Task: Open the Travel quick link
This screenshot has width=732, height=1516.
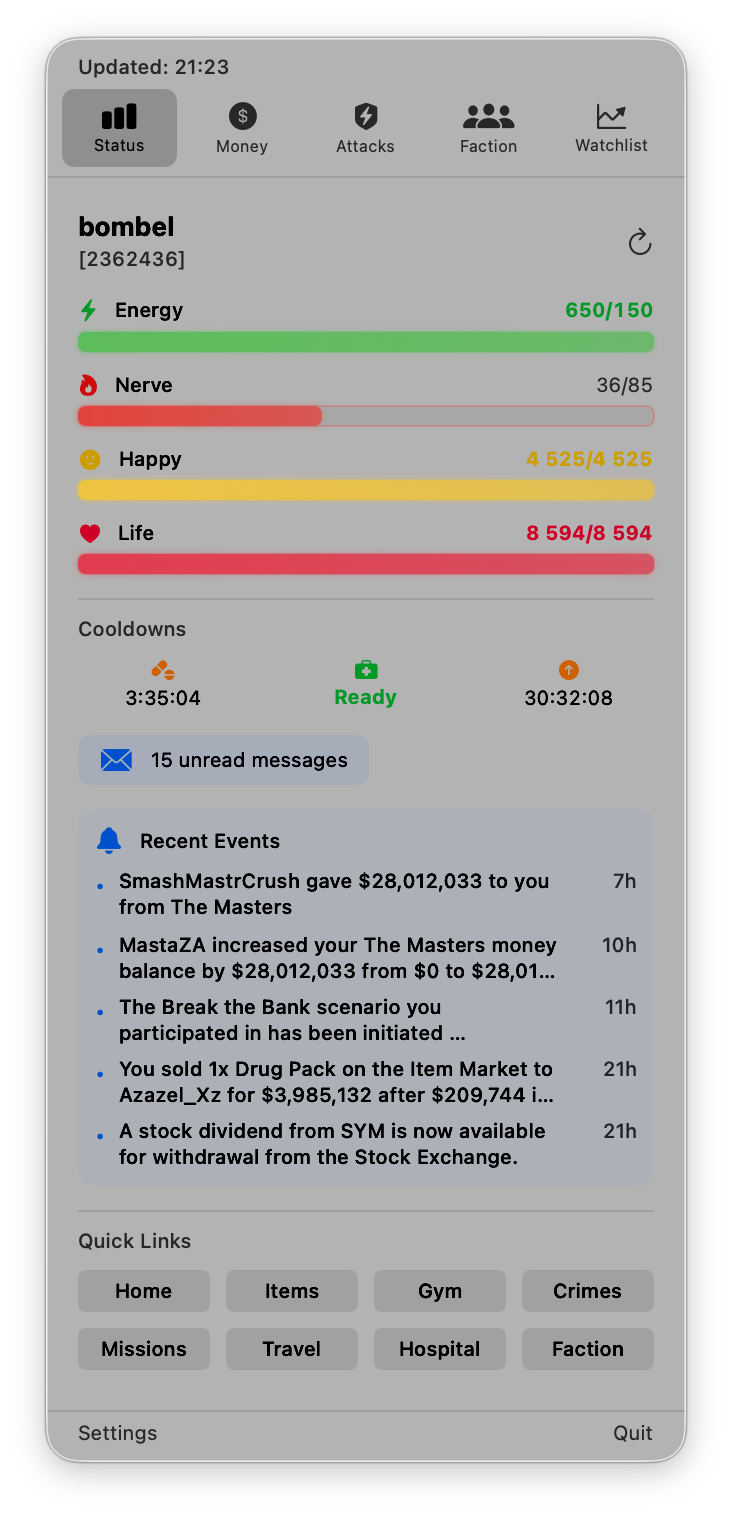Action: 291,1349
